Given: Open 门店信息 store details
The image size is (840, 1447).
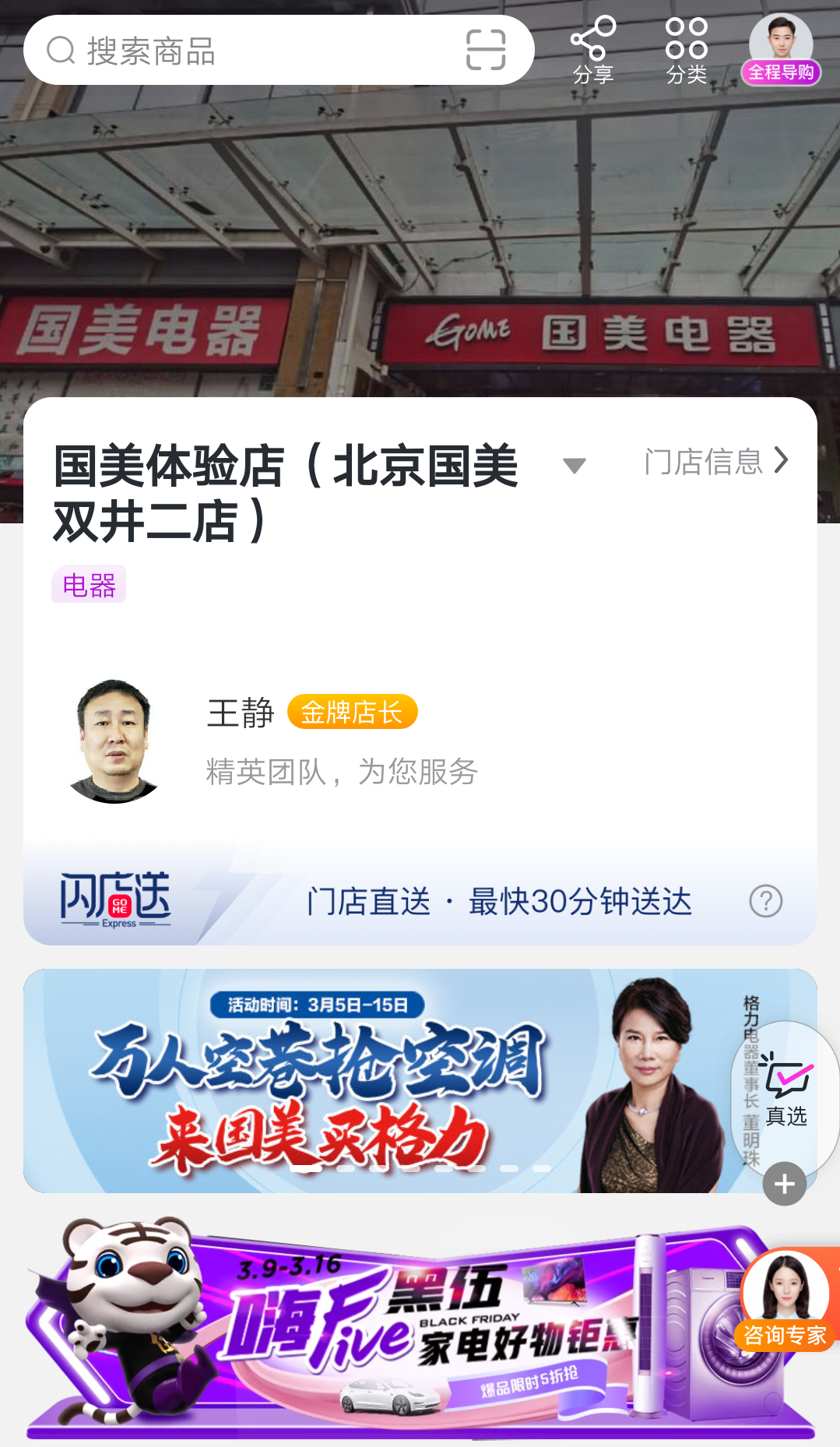Looking at the screenshot, I should click(716, 462).
